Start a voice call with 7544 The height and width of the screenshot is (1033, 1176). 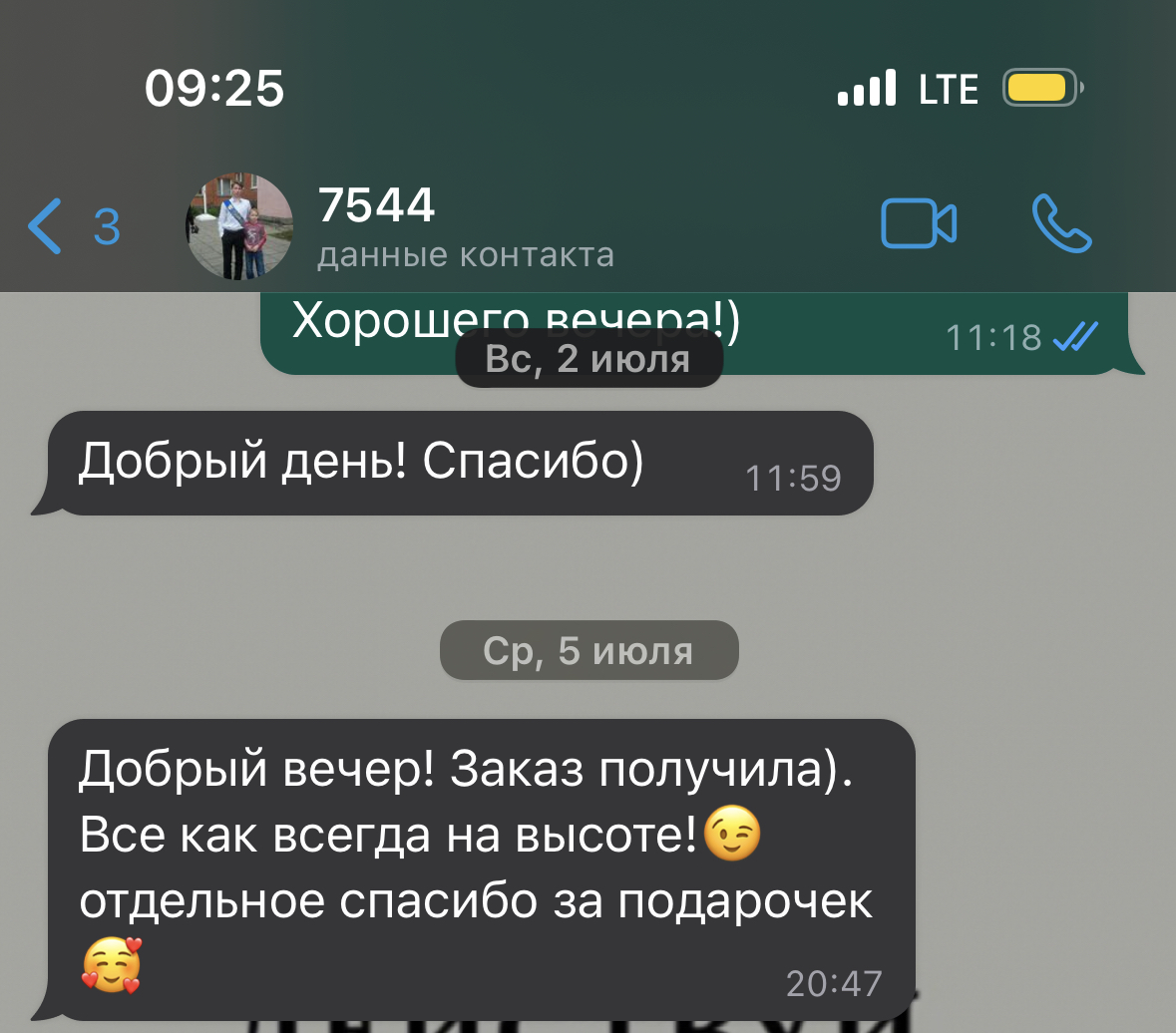click(x=1061, y=223)
